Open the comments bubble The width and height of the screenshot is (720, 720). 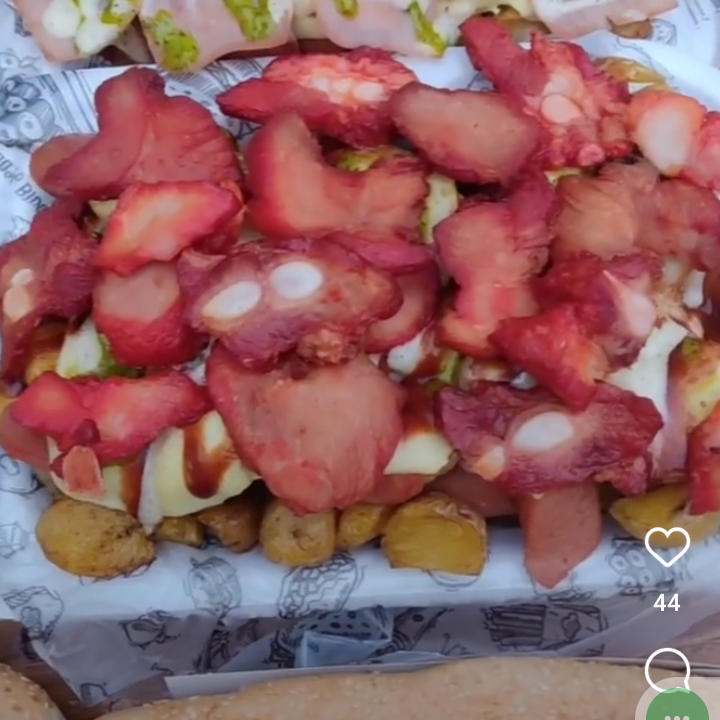tap(667, 668)
